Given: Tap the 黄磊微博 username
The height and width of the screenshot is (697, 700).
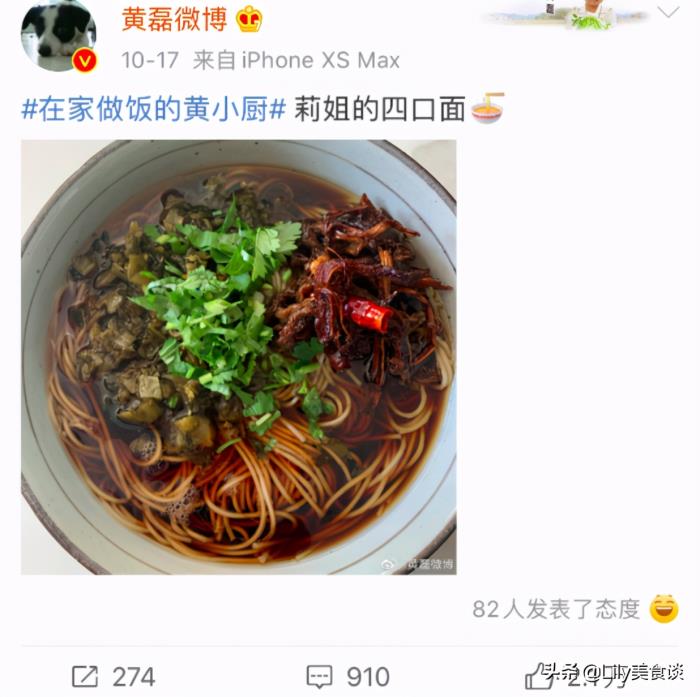Looking at the screenshot, I should click(x=176, y=19).
